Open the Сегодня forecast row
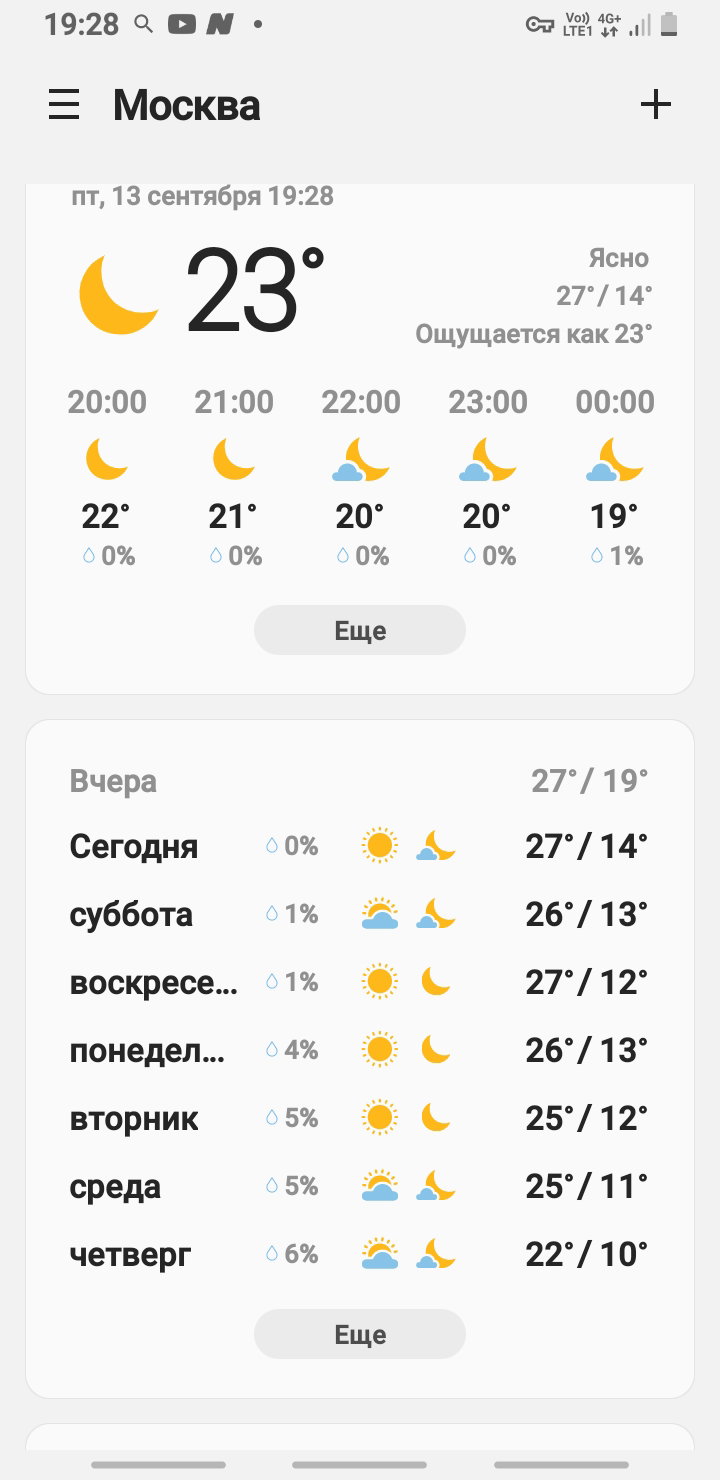Screen dimensions: 720x1480 [360, 846]
